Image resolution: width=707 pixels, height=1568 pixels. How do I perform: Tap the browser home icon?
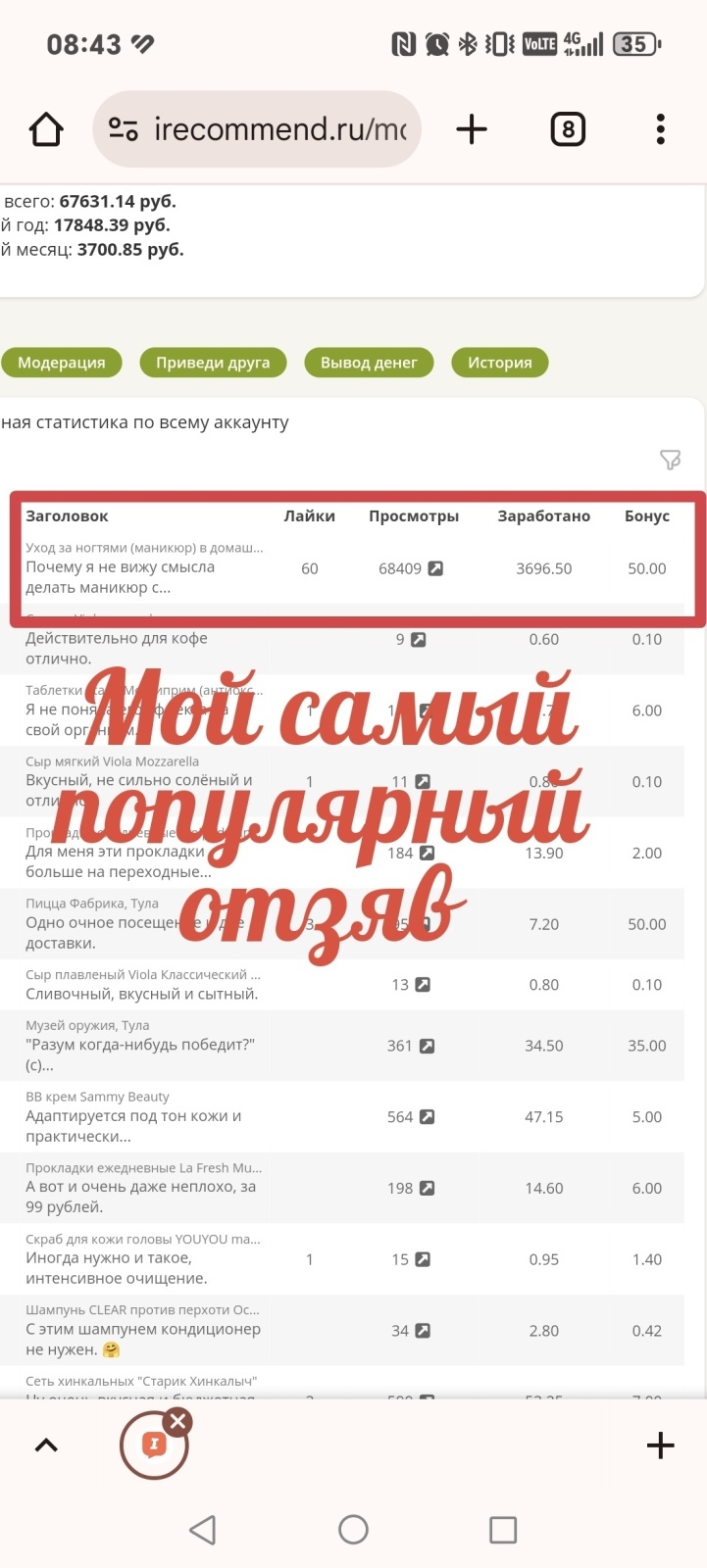(46, 129)
